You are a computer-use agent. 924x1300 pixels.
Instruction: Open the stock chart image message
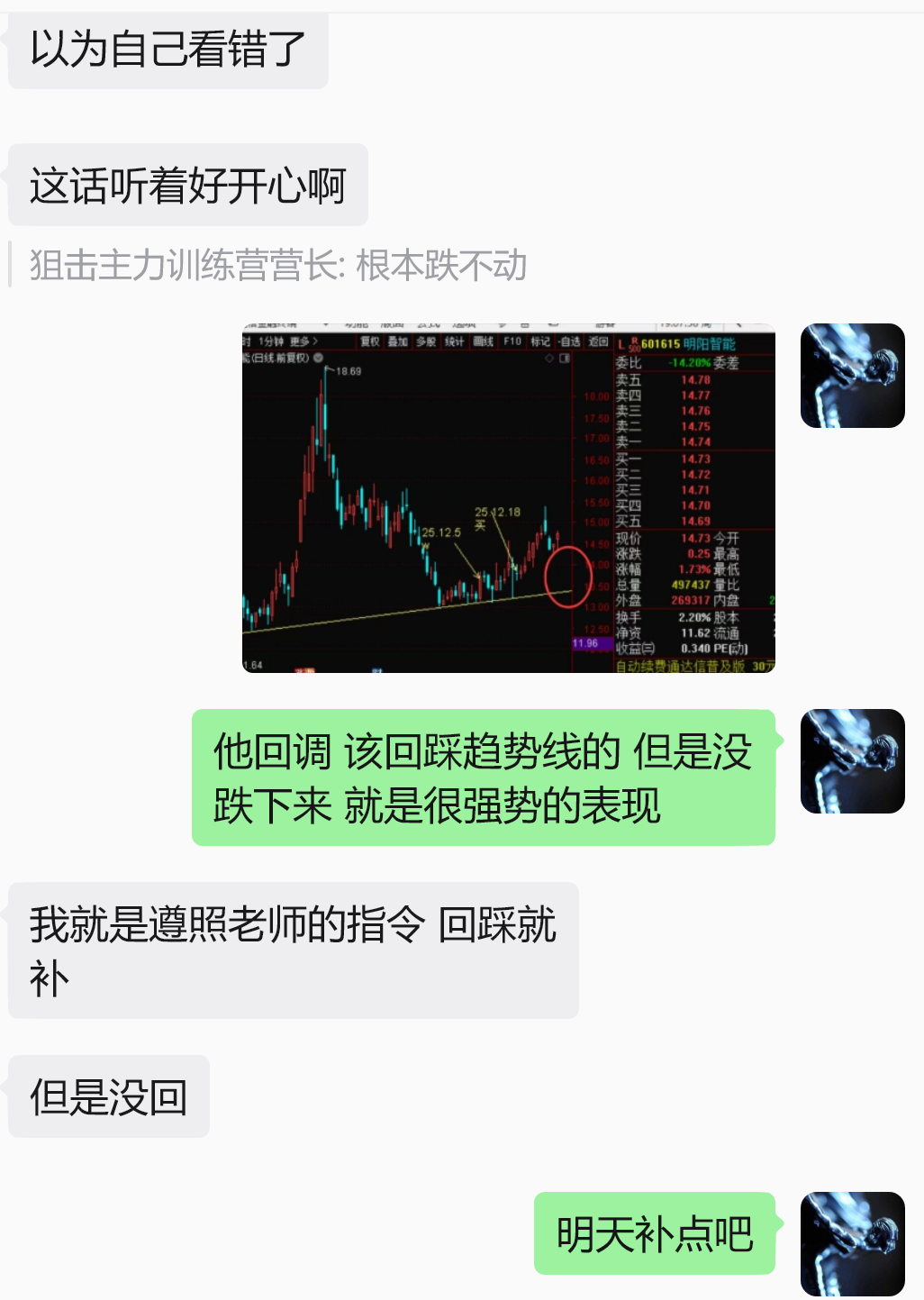tap(509, 498)
